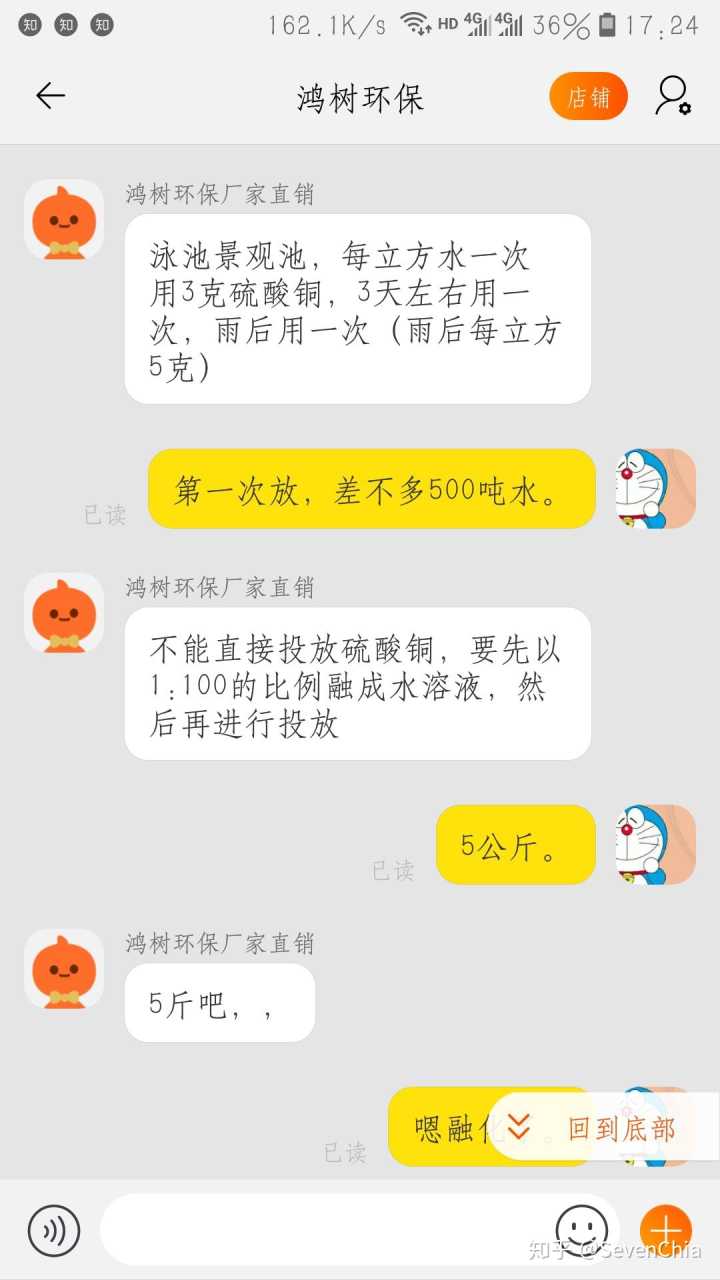
Task: Open the emoji picker
Action: [581, 1229]
